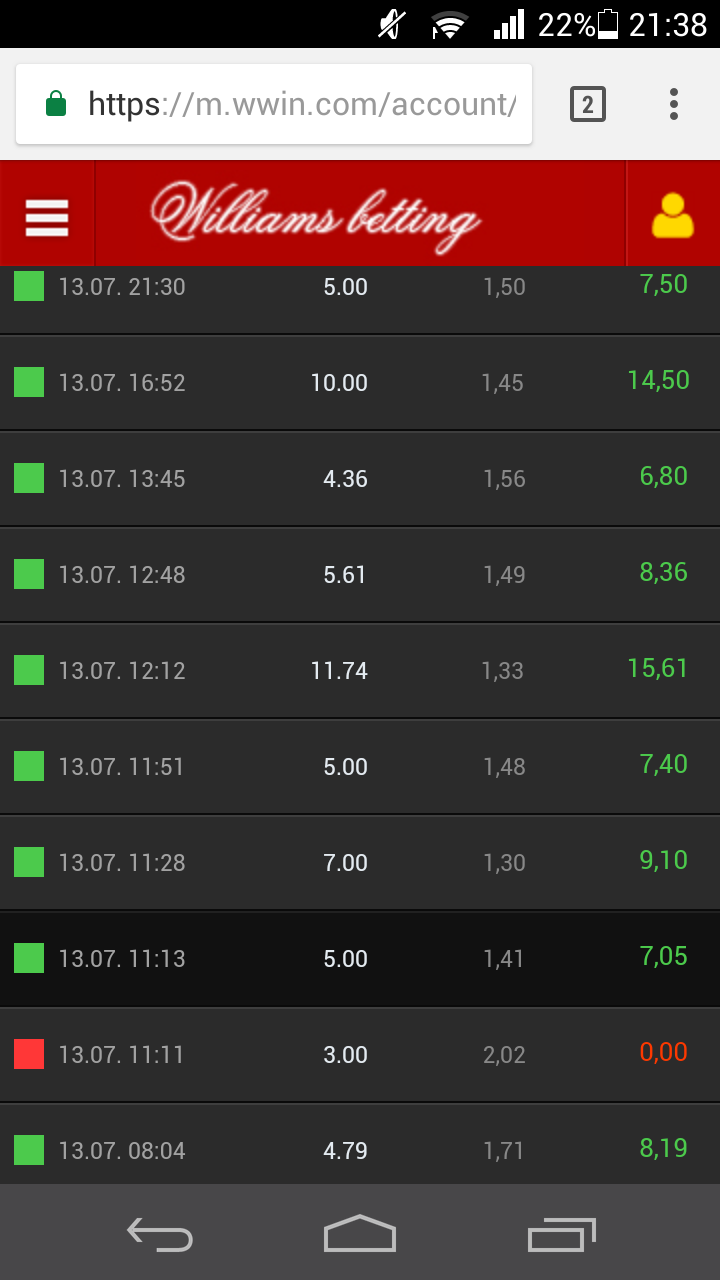The image size is (720, 1280).
Task: Open the bet from 13.07. 11:28
Action: point(360,863)
